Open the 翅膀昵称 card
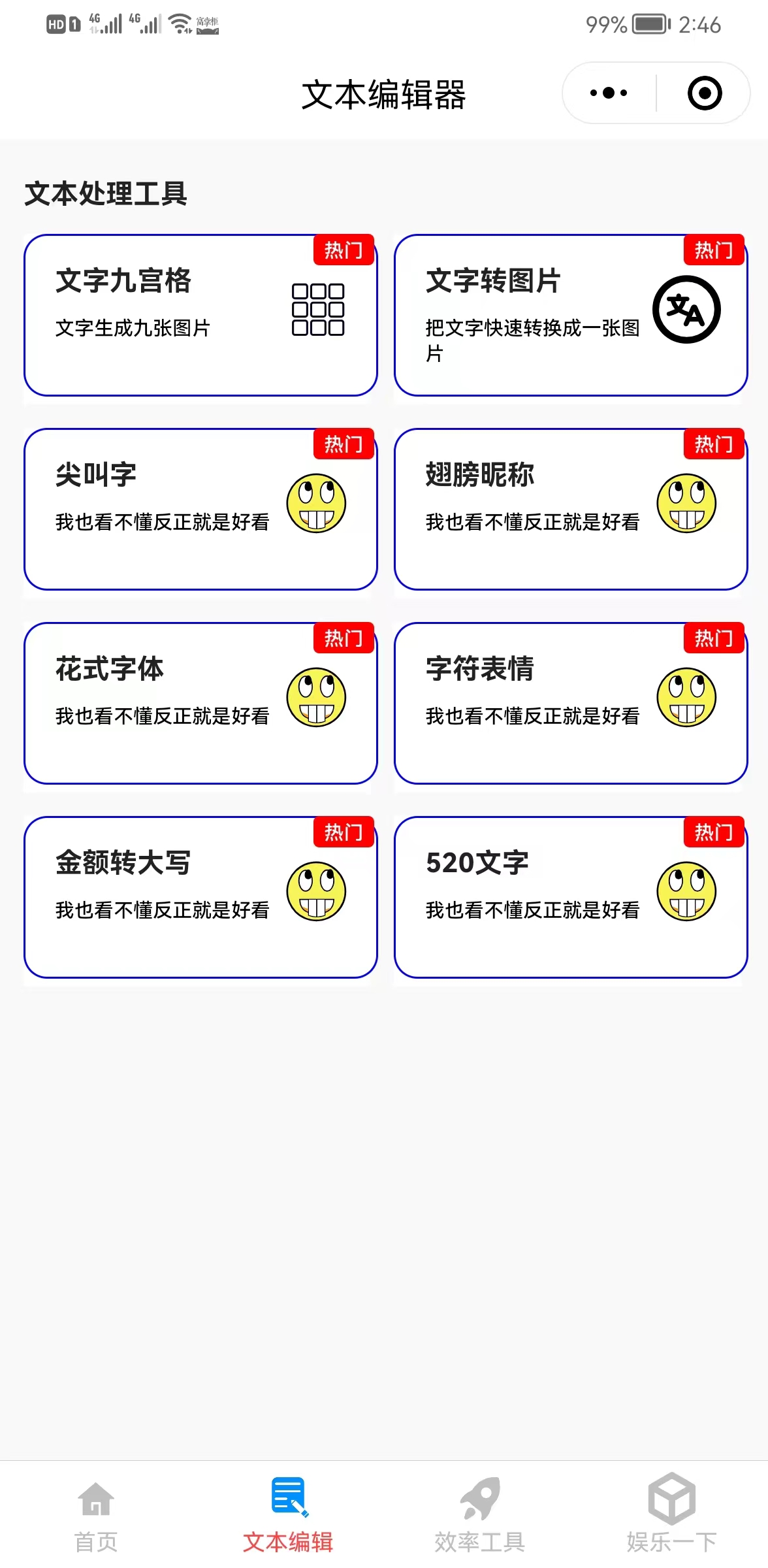 571,509
